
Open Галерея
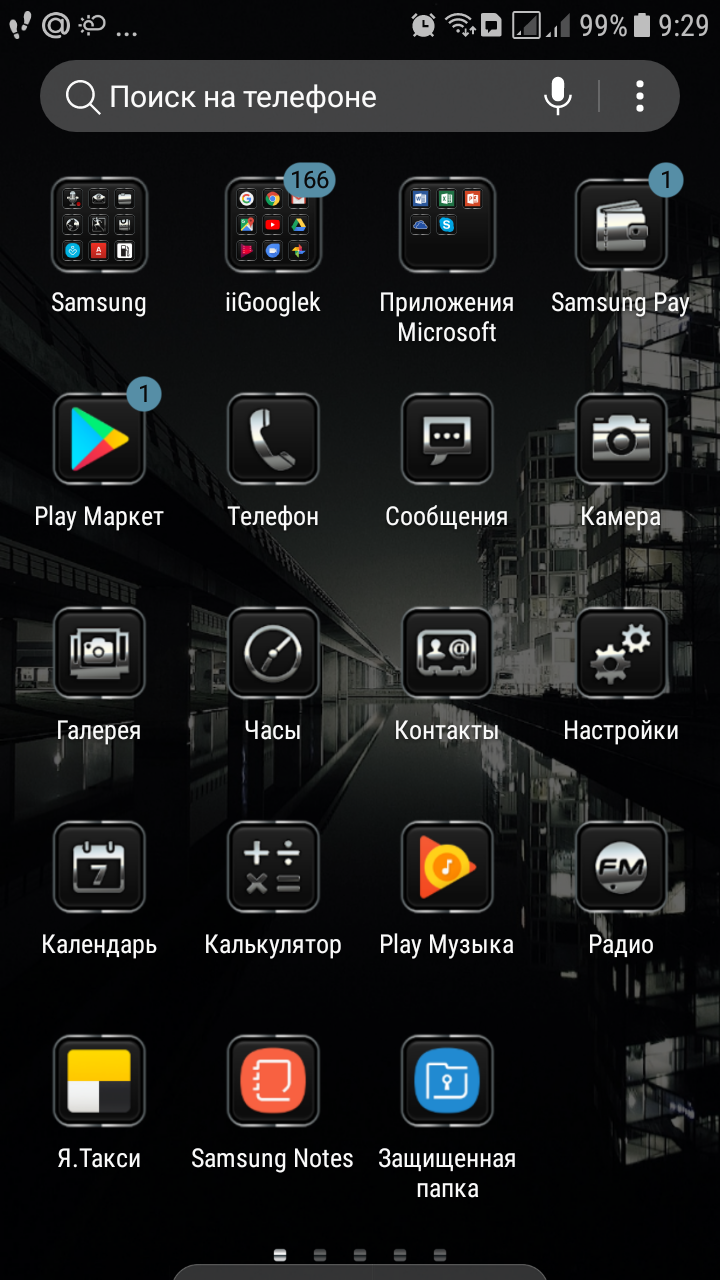[x=99, y=654]
